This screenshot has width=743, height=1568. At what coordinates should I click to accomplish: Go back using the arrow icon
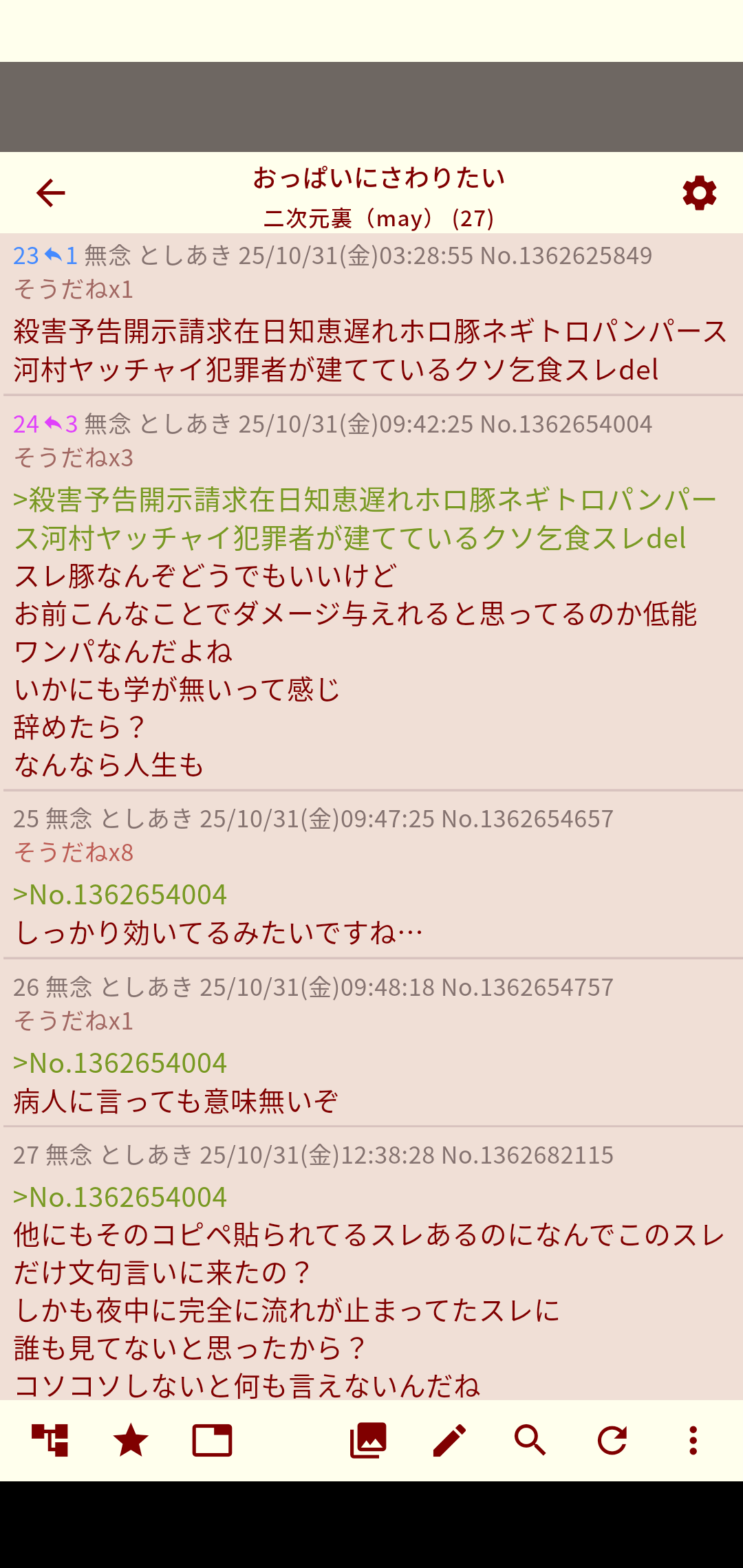[x=50, y=193]
